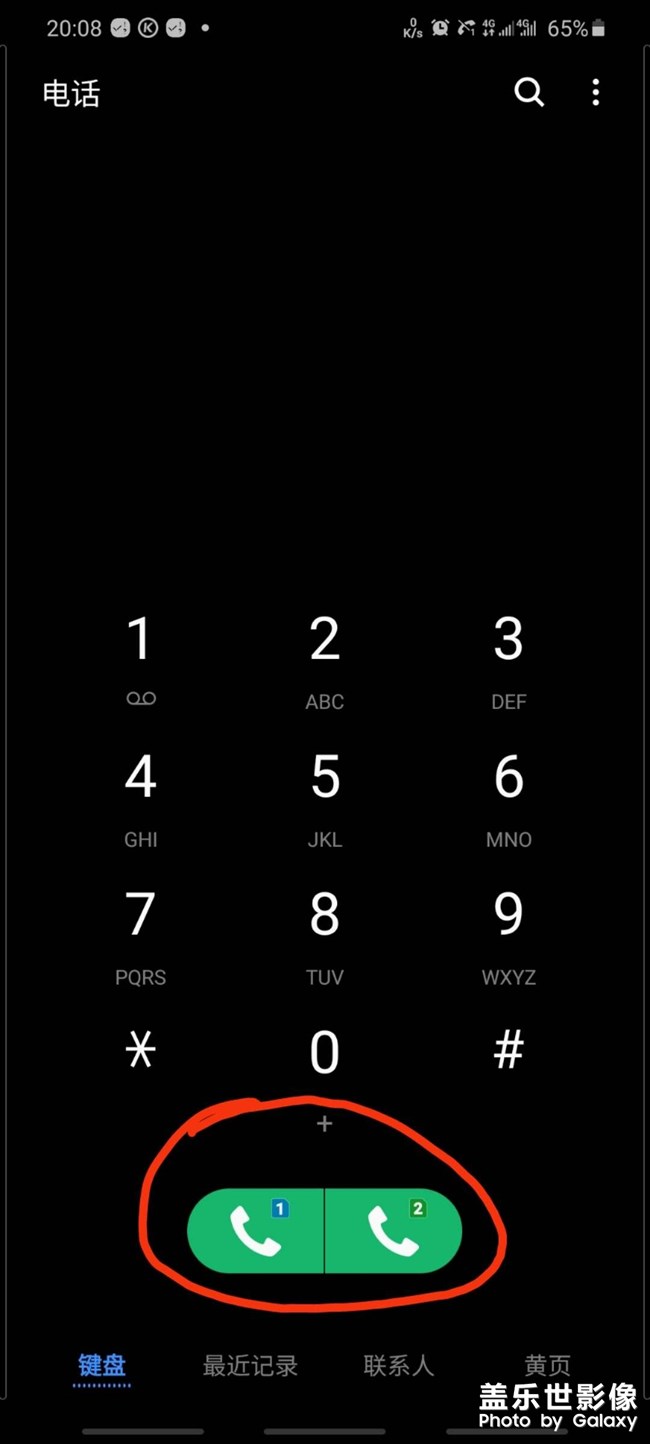Call using SIM 2 button
This screenshot has height=1444, width=650.
coord(393,1231)
